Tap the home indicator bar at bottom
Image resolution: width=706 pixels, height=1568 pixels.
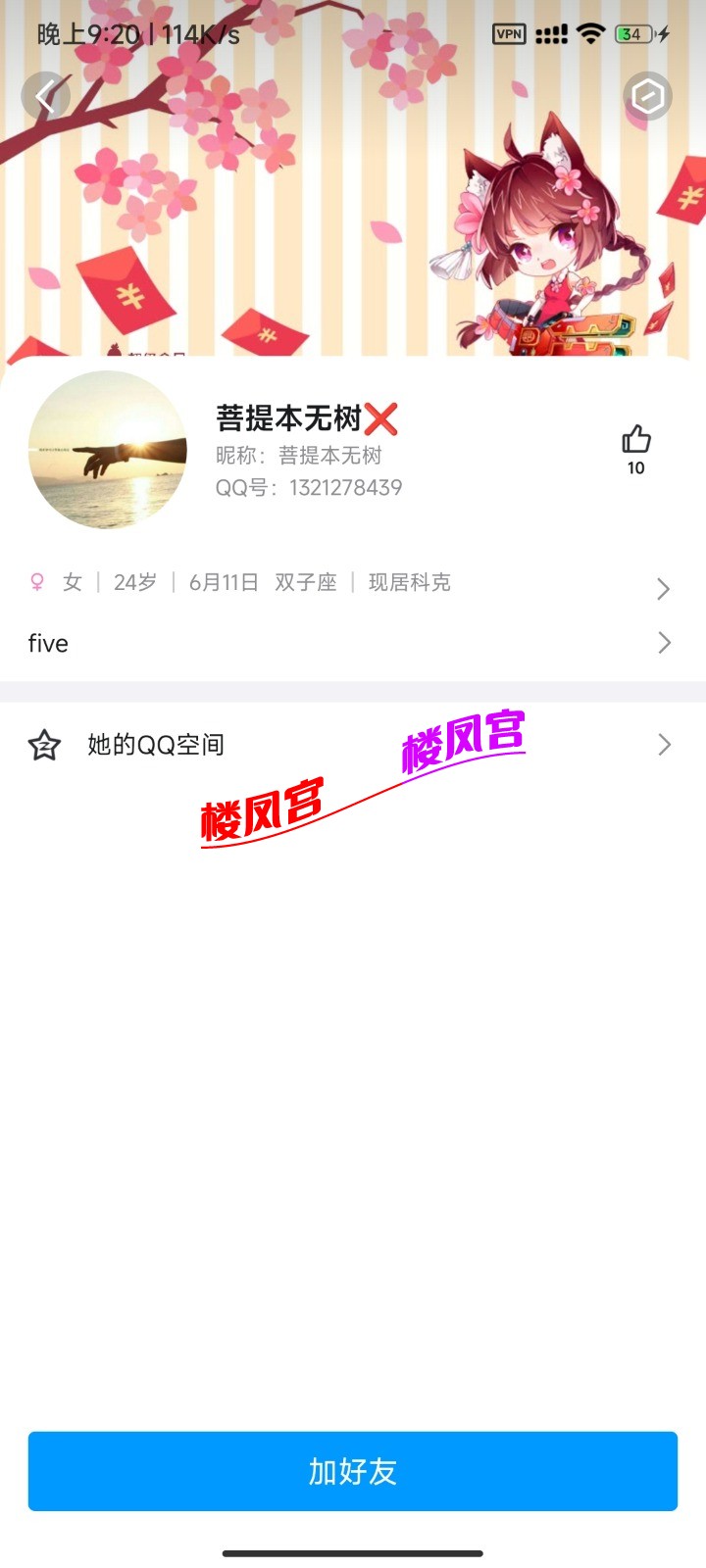(353, 1551)
